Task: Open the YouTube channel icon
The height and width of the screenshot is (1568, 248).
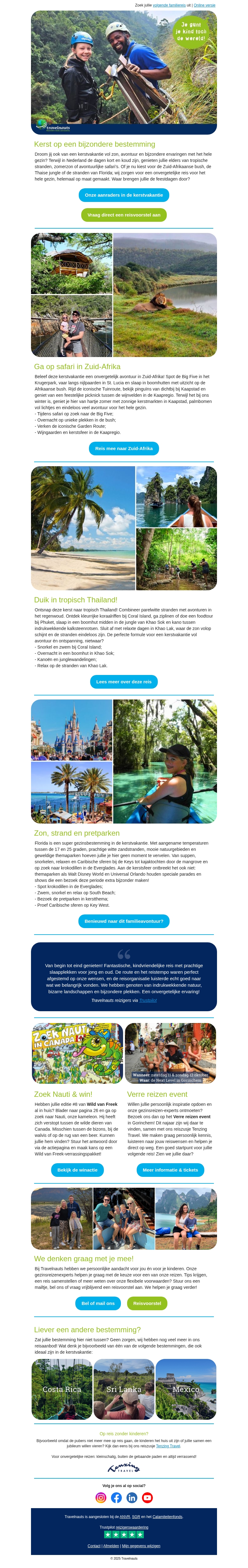Action: pyautogui.click(x=147, y=1497)
